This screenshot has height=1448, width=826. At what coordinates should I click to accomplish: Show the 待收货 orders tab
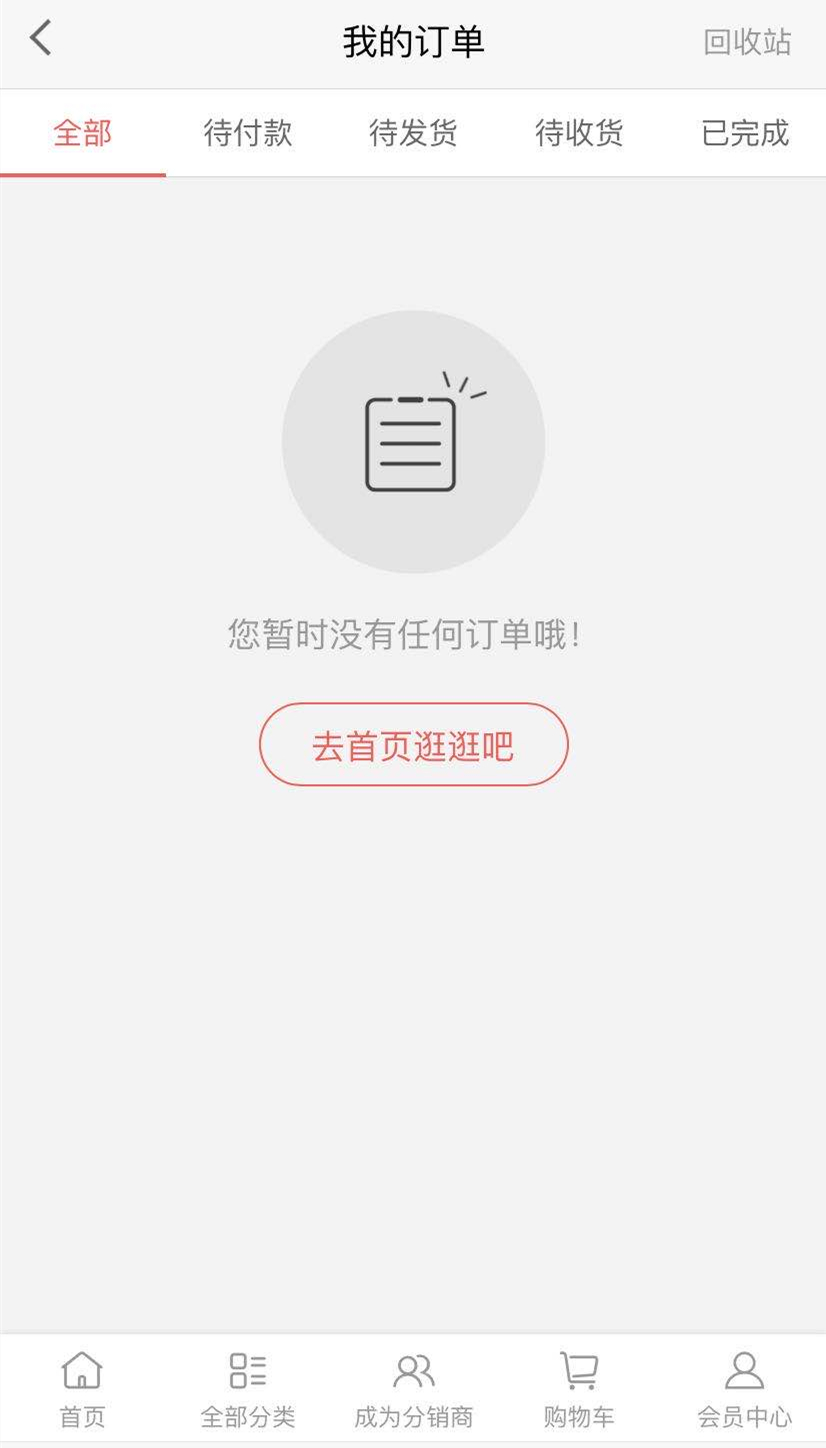579,133
